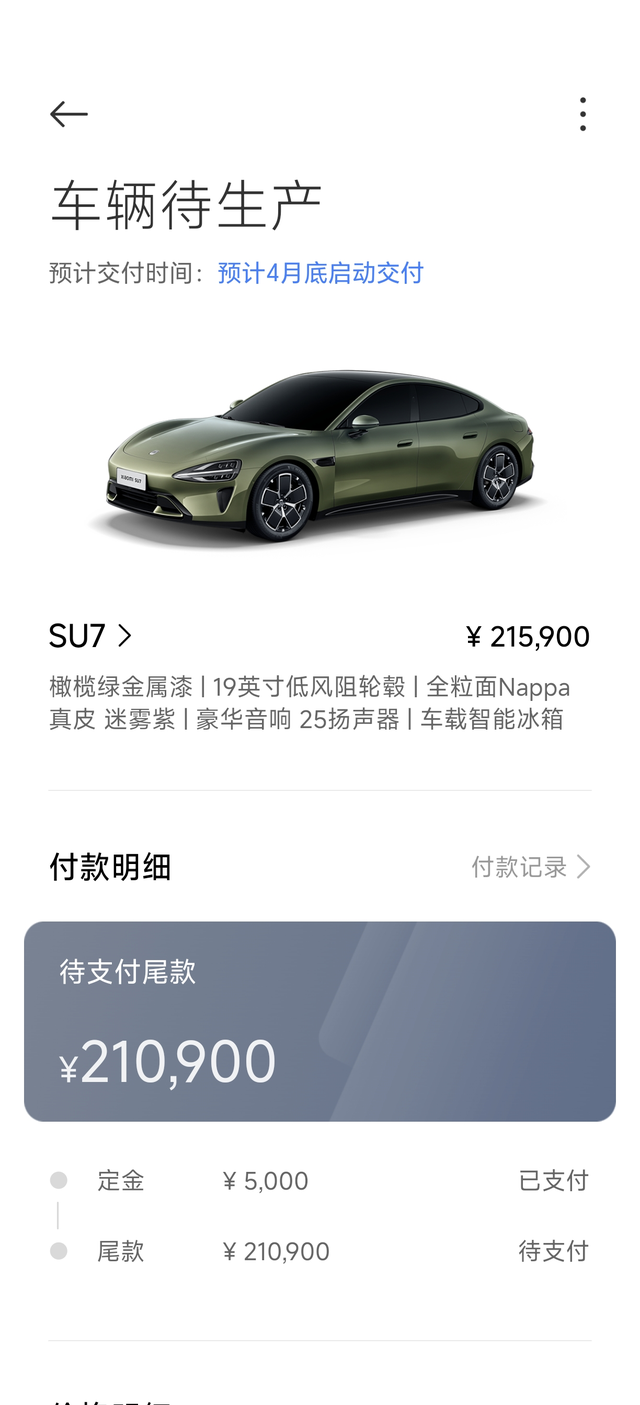Tap the 待支付尾款 balance card
This screenshot has width=640, height=1405.
tap(320, 1021)
